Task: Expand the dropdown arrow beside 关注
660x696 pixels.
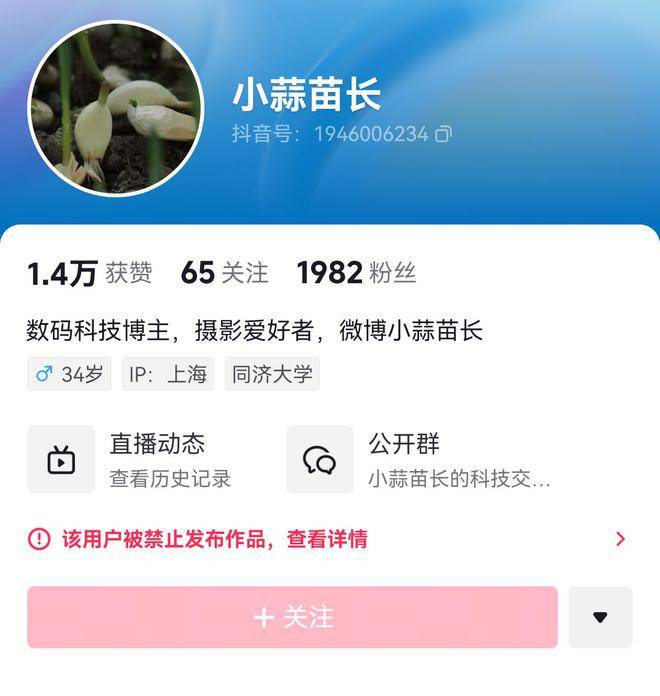Action: (x=600, y=617)
